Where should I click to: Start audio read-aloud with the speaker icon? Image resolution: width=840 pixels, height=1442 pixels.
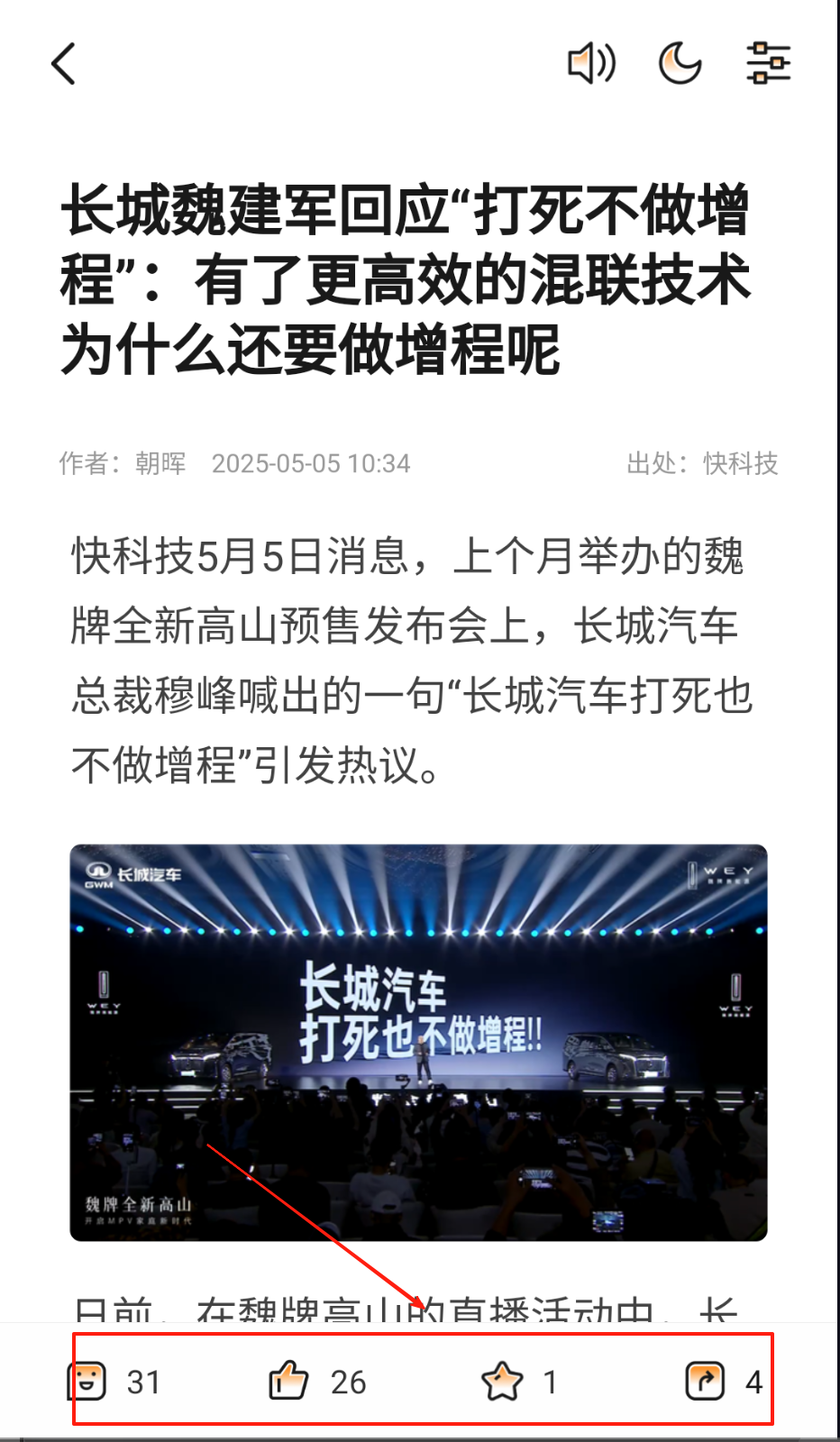[591, 64]
